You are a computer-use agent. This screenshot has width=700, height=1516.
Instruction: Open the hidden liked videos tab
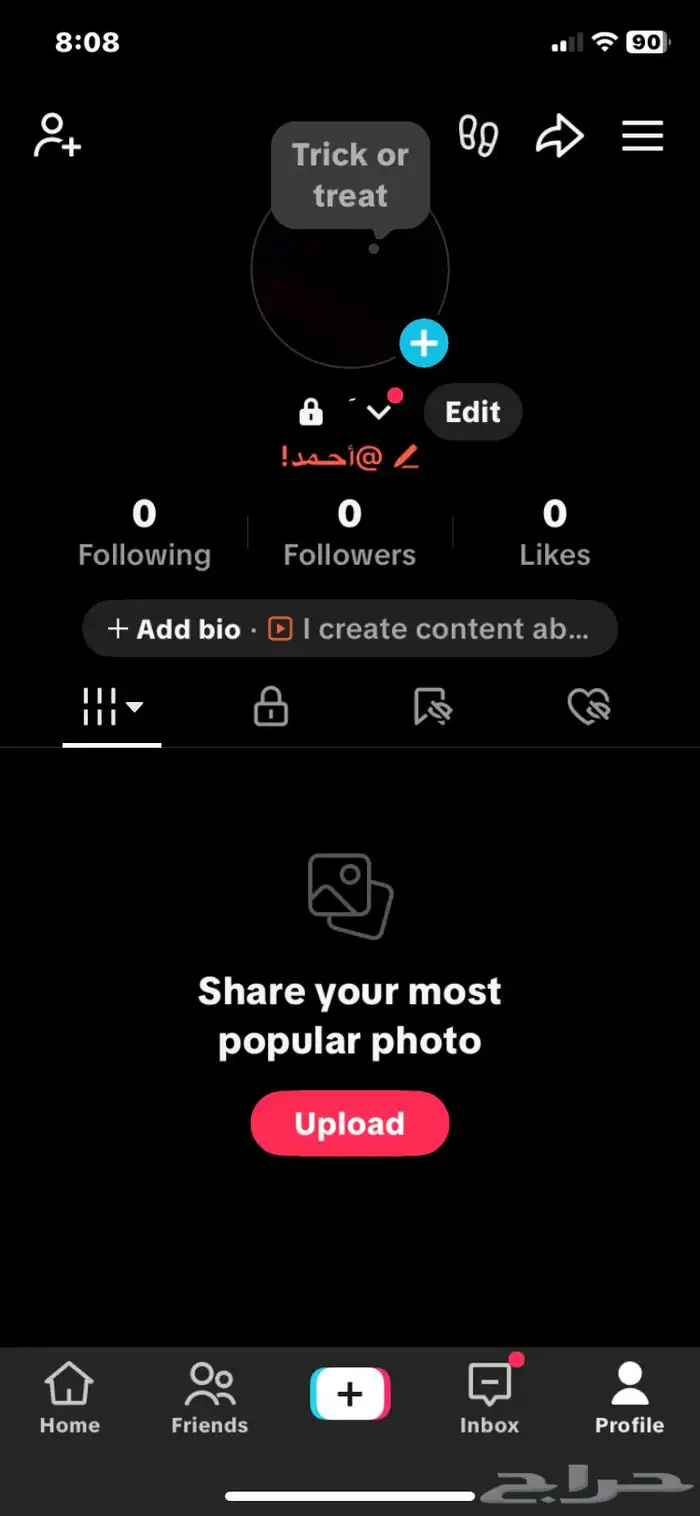coord(589,708)
